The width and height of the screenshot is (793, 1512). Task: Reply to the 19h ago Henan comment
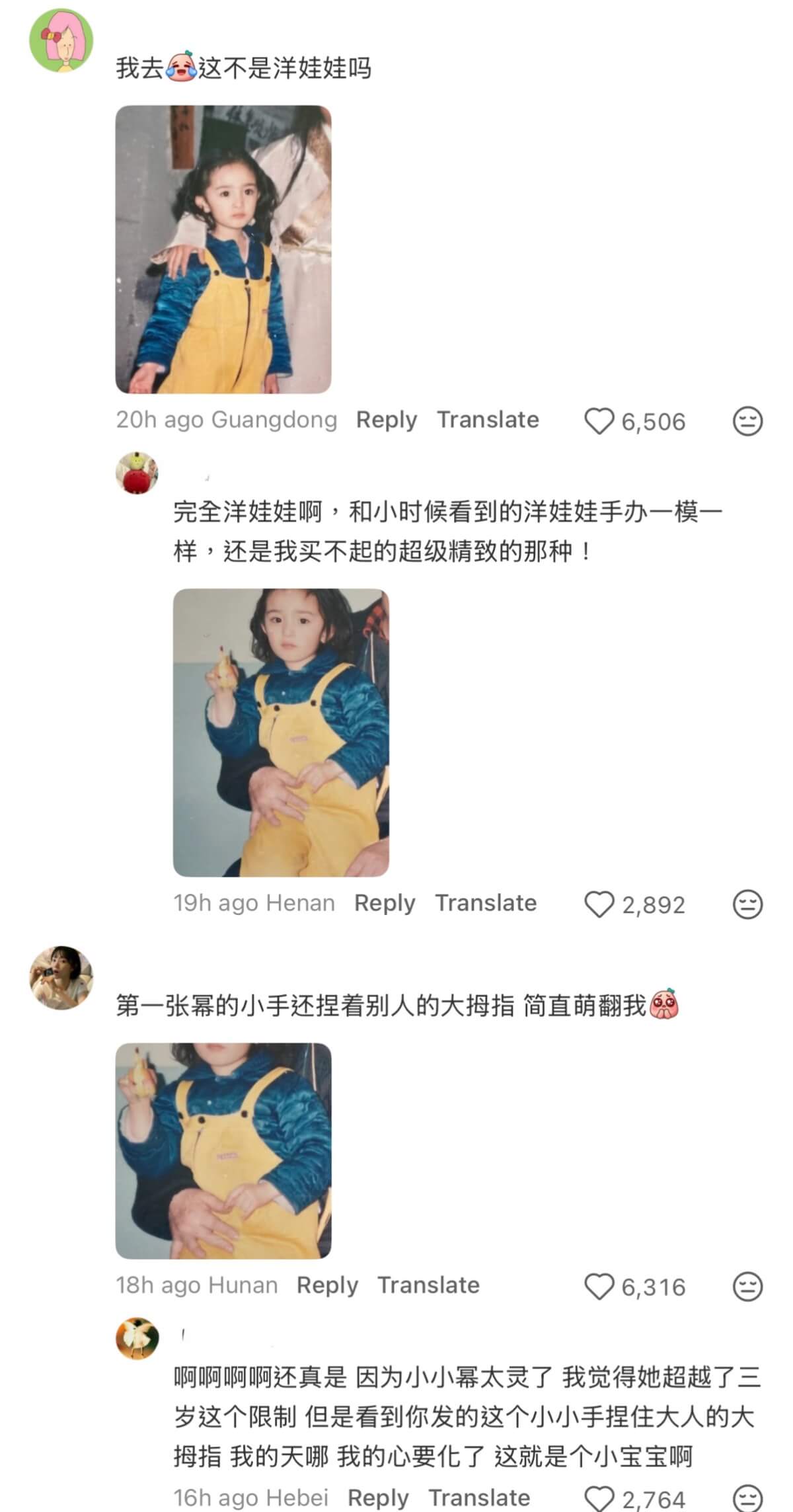tap(385, 903)
